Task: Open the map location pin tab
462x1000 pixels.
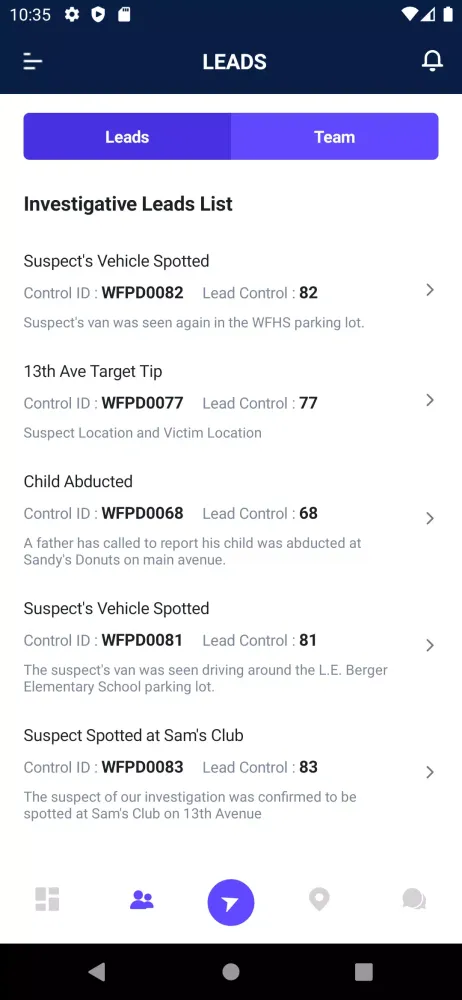Action: coord(319,900)
